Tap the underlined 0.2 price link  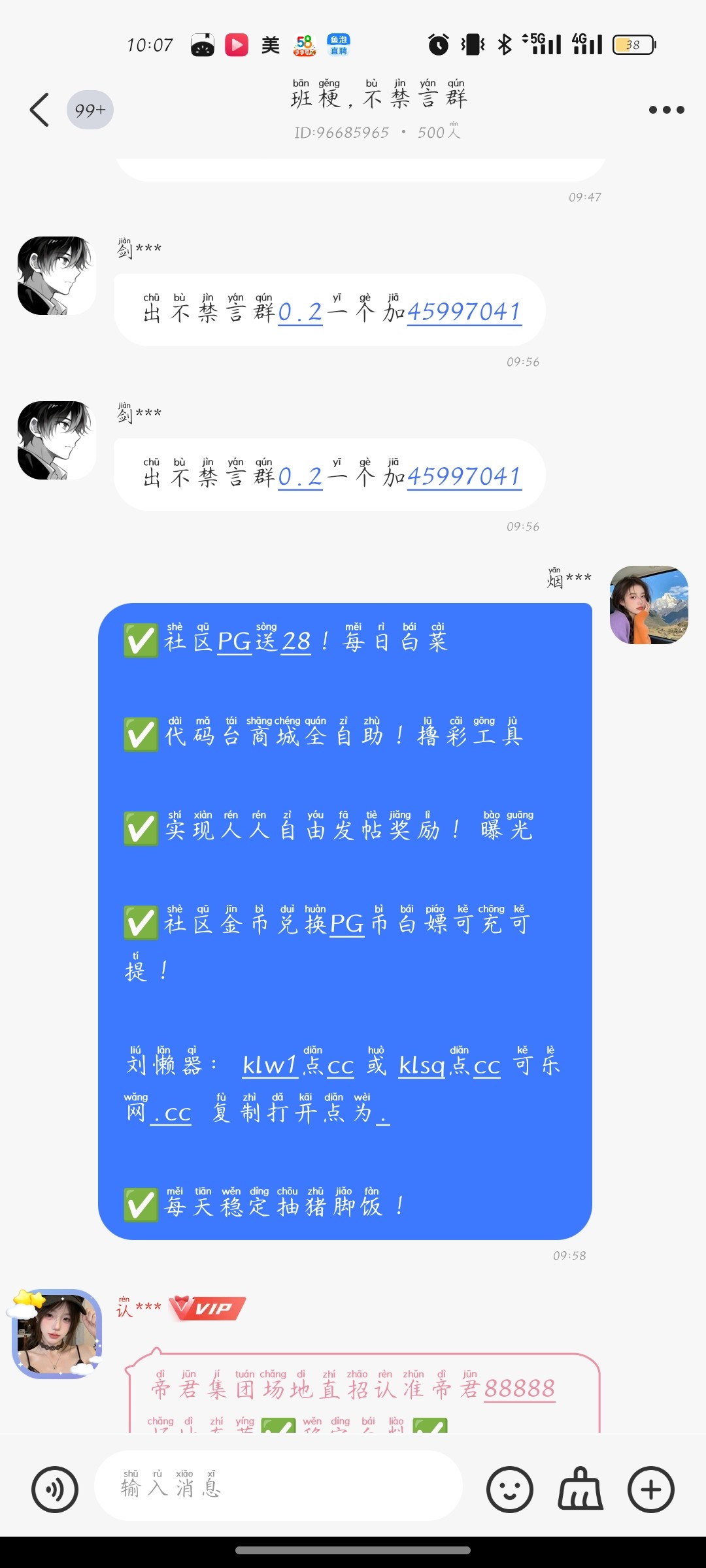[x=300, y=312]
